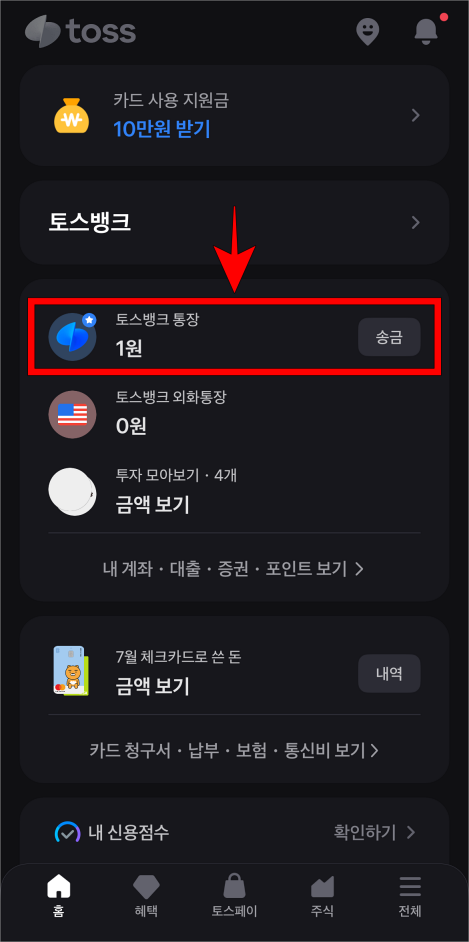Viewport: 469px width, 942px height.
Task: Open the 토스뱅크 외화통장 account
Action: click(235, 414)
